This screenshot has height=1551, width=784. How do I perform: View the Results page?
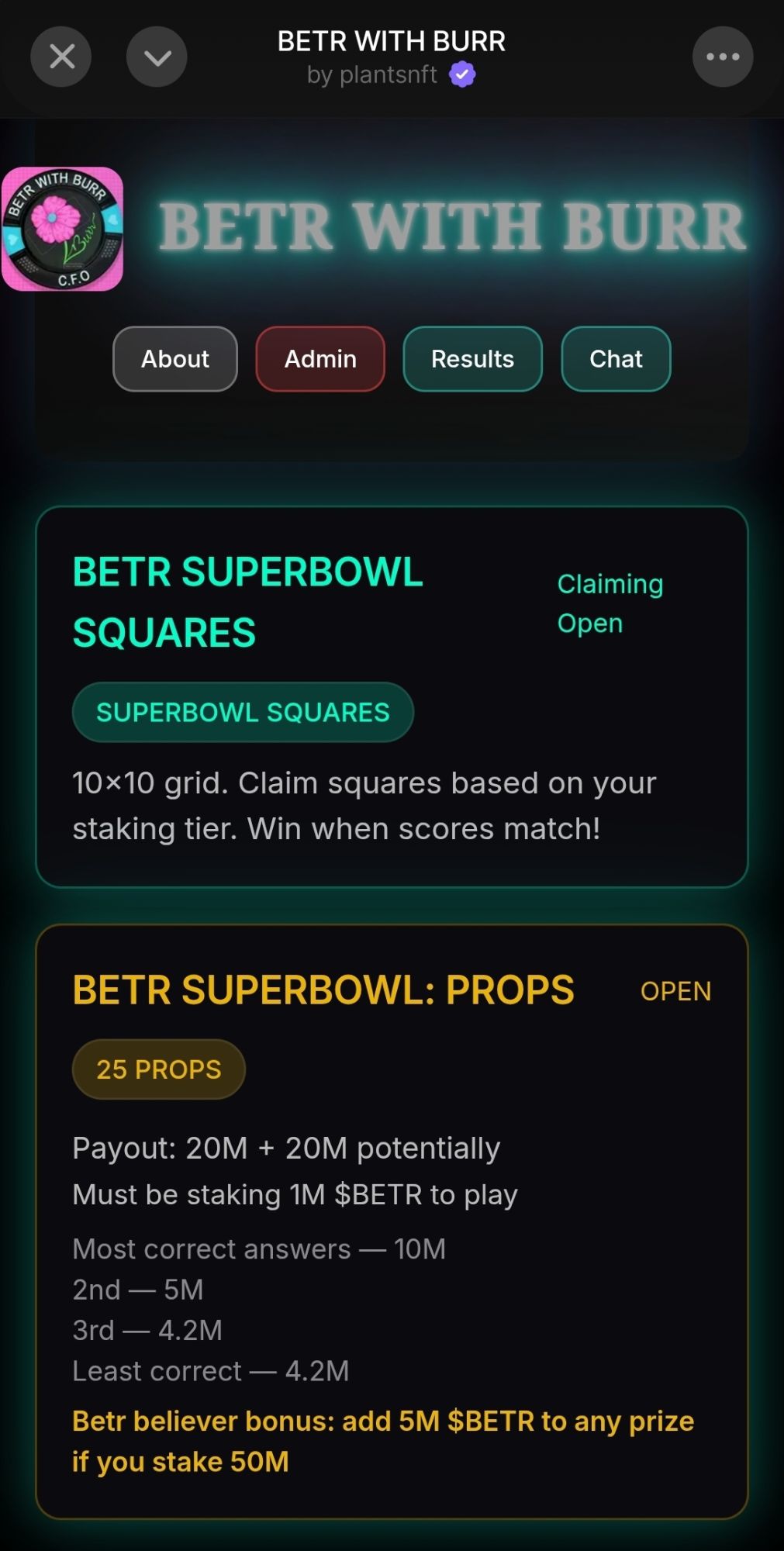pyautogui.click(x=472, y=359)
